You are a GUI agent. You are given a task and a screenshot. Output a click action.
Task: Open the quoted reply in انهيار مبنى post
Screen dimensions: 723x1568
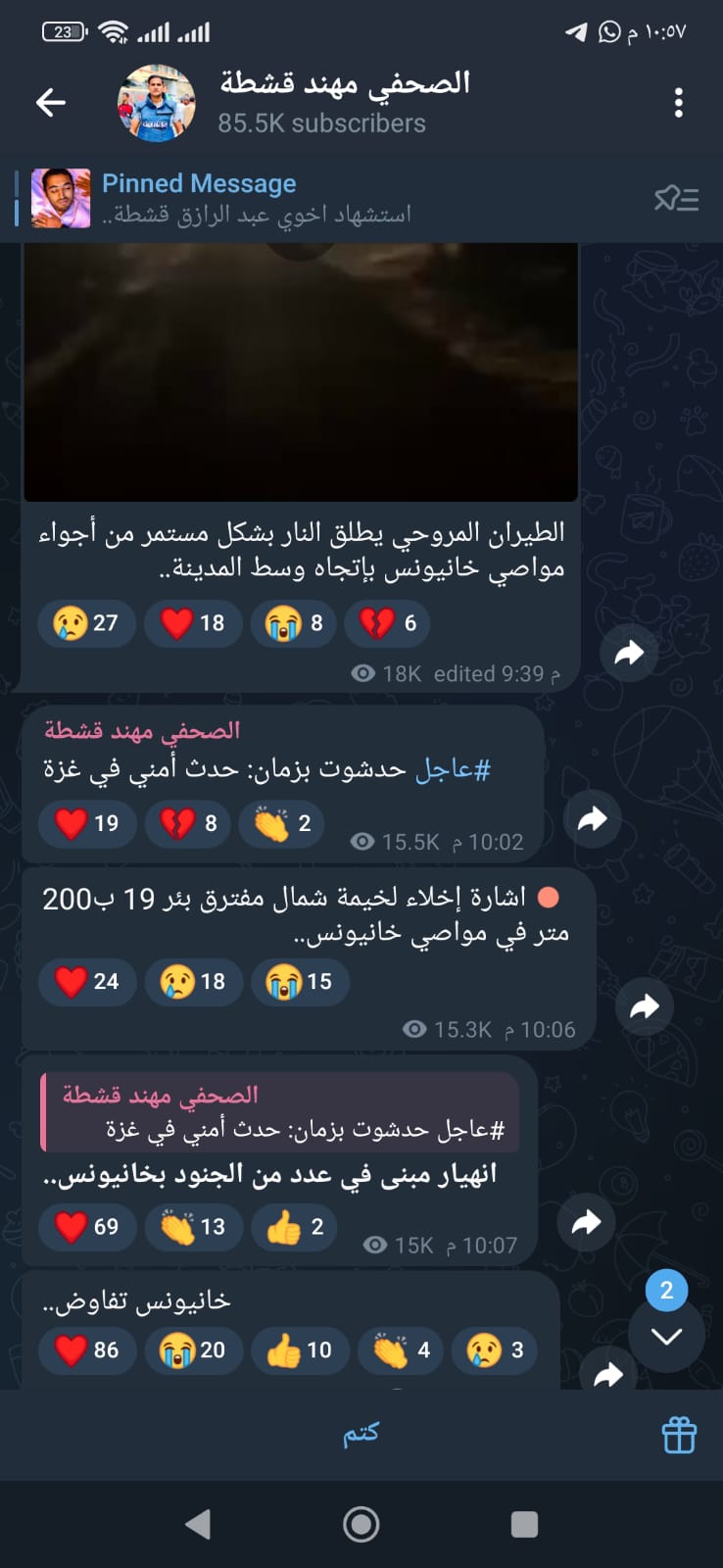[x=280, y=1111]
